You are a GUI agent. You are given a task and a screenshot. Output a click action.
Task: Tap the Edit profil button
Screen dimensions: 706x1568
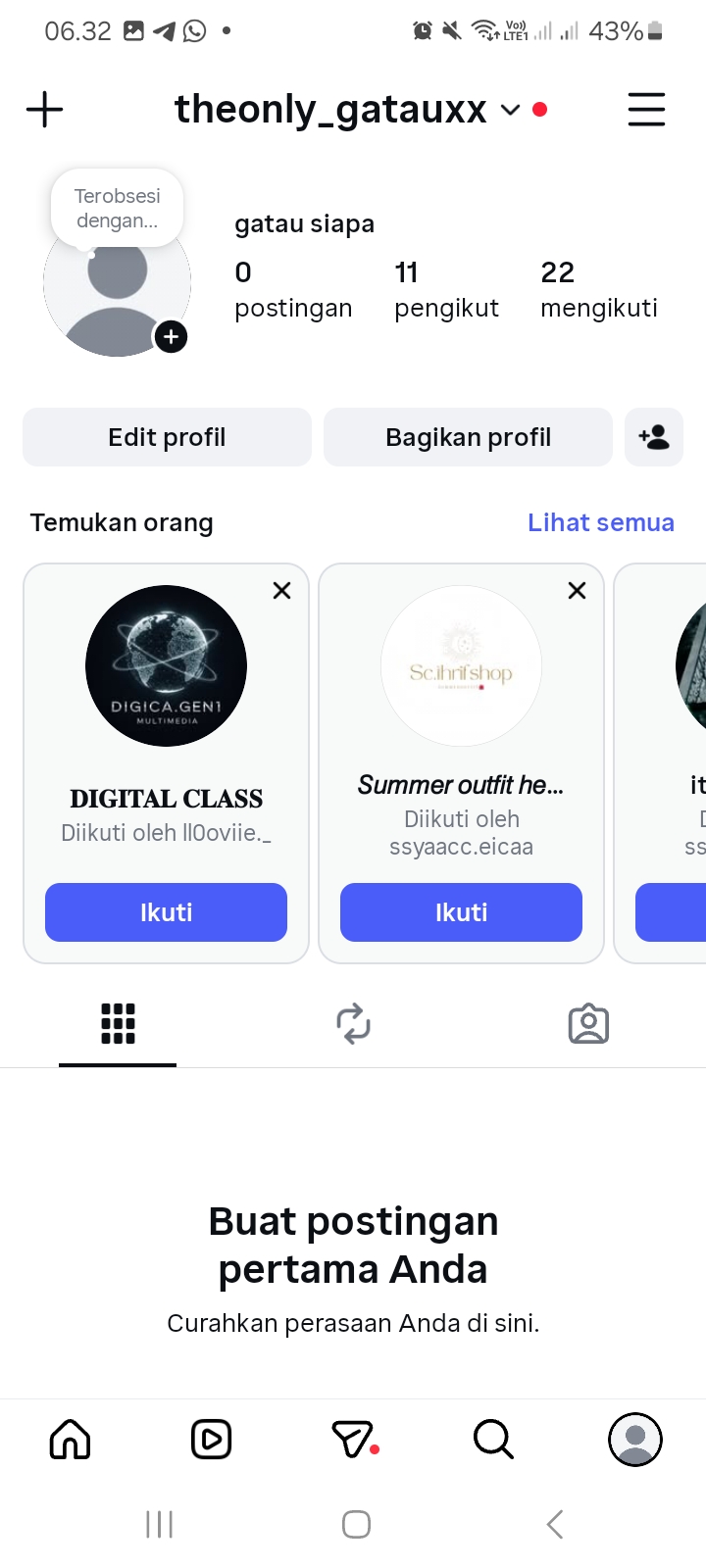(x=167, y=437)
